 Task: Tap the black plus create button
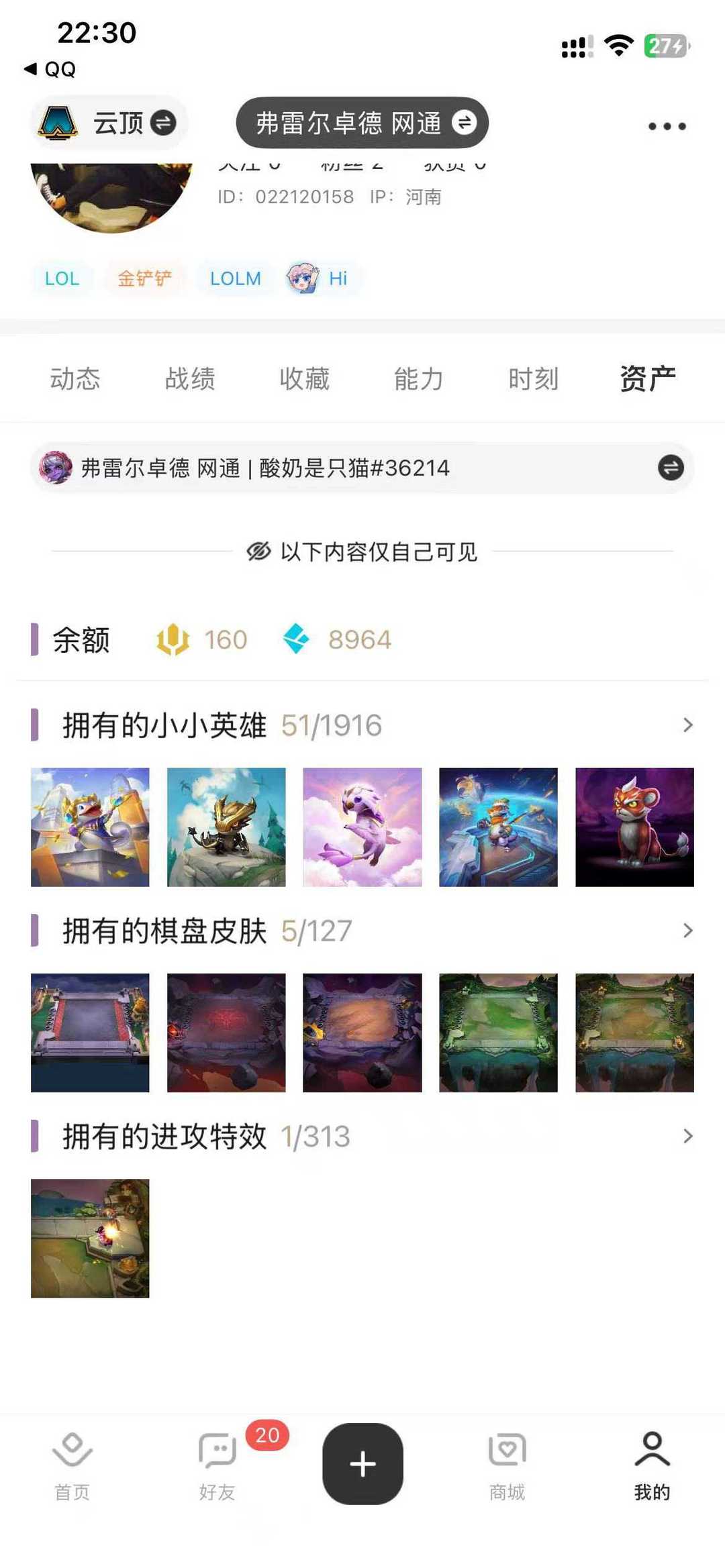click(x=362, y=1465)
